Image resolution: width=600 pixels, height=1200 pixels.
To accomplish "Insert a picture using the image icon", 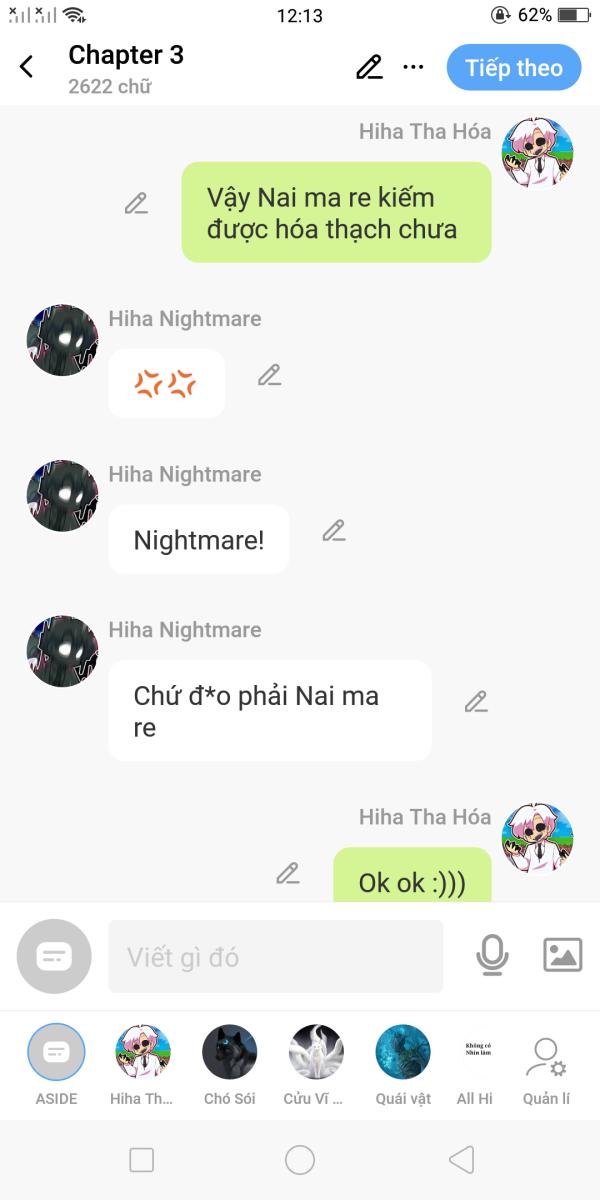I will [562, 955].
